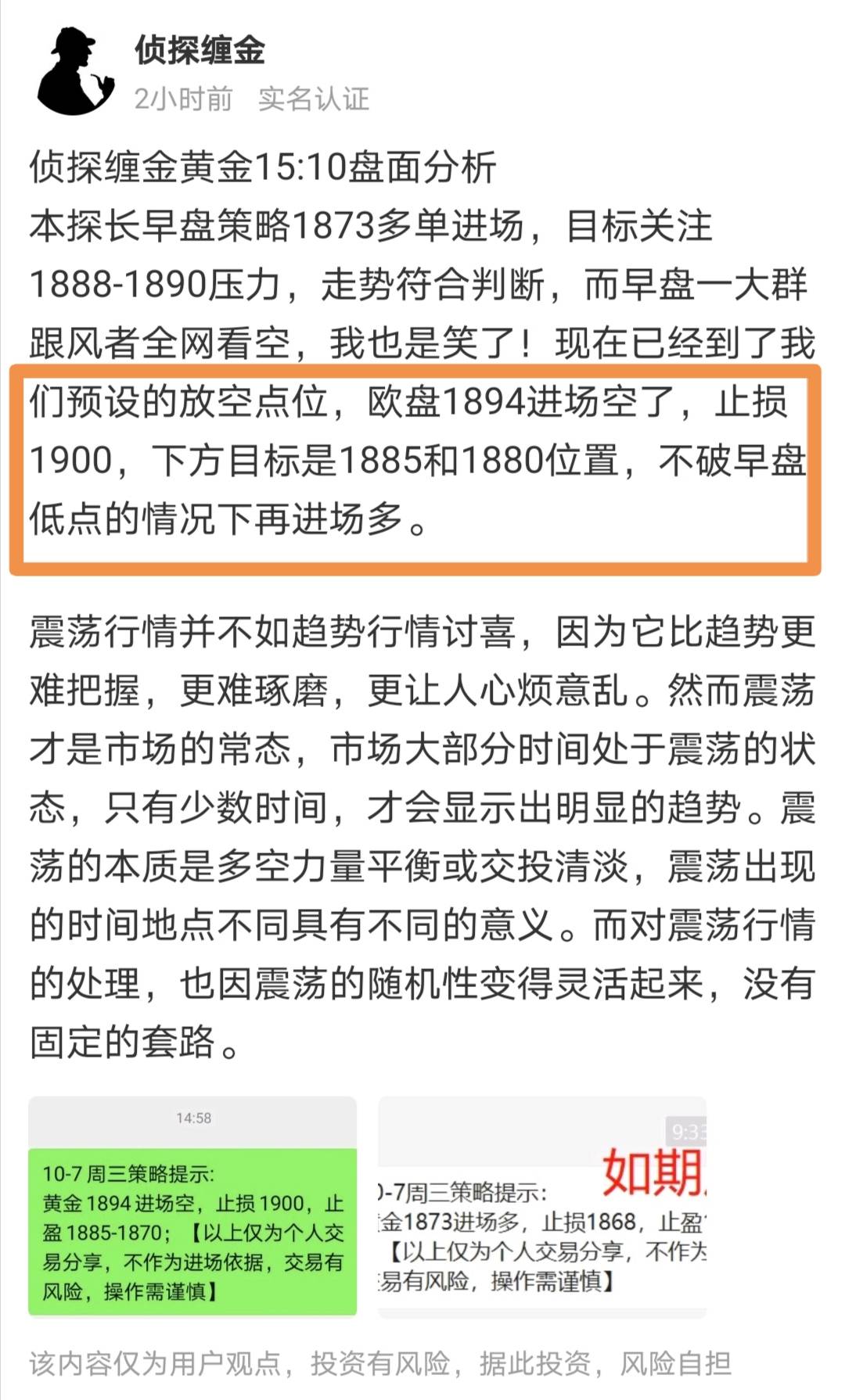The width and height of the screenshot is (845, 1400).
Task: Open the detective silhouette profile avatar
Action: point(76,72)
